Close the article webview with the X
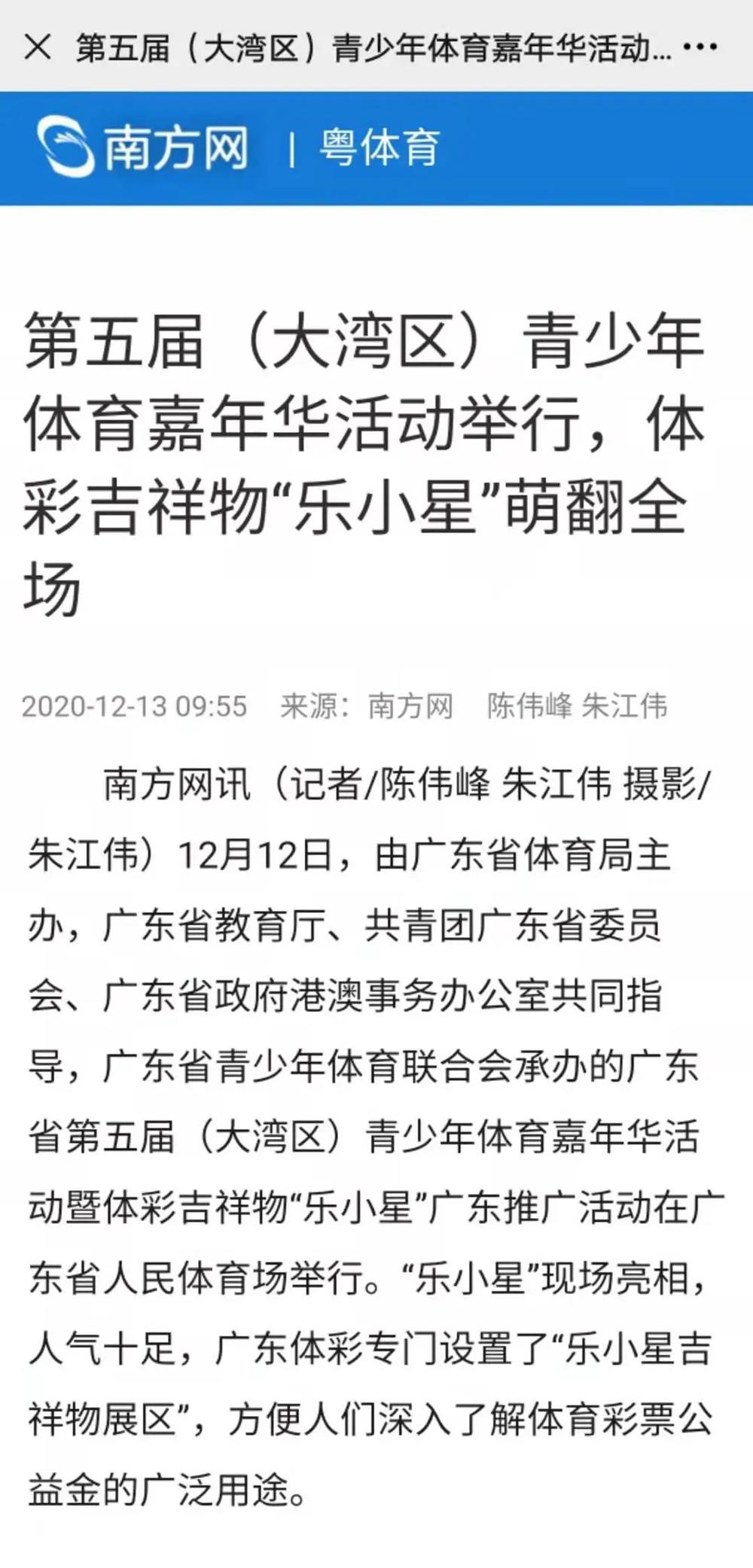The image size is (753, 1568). (x=37, y=47)
